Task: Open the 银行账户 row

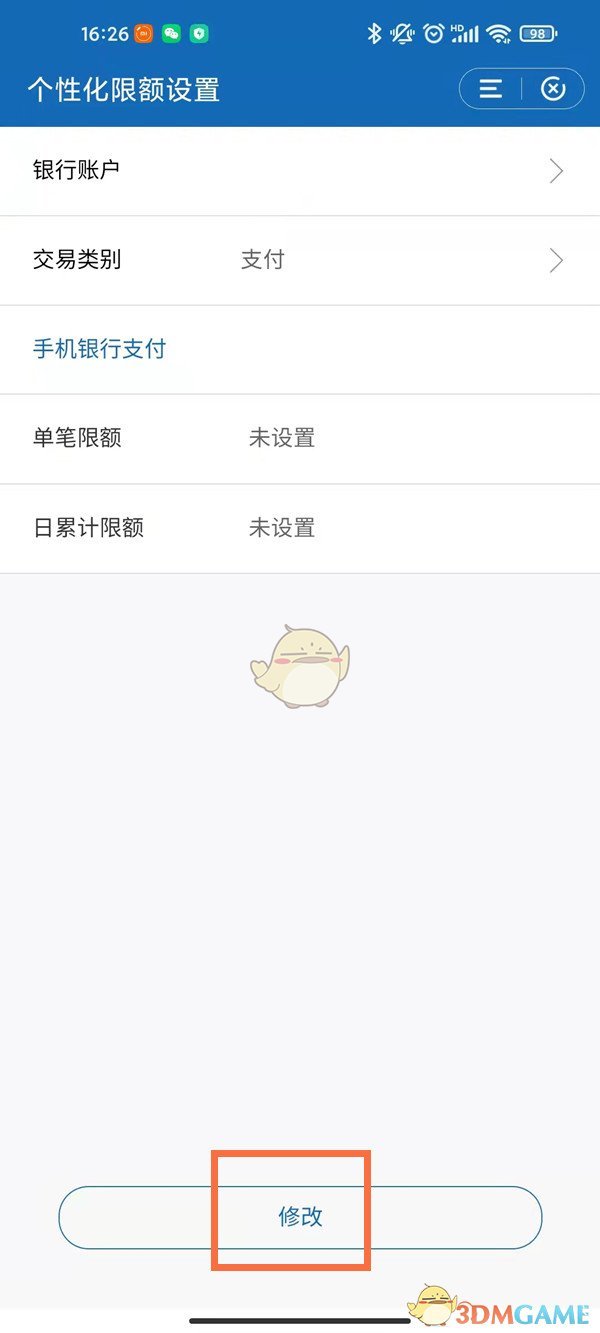Action: [x=300, y=171]
